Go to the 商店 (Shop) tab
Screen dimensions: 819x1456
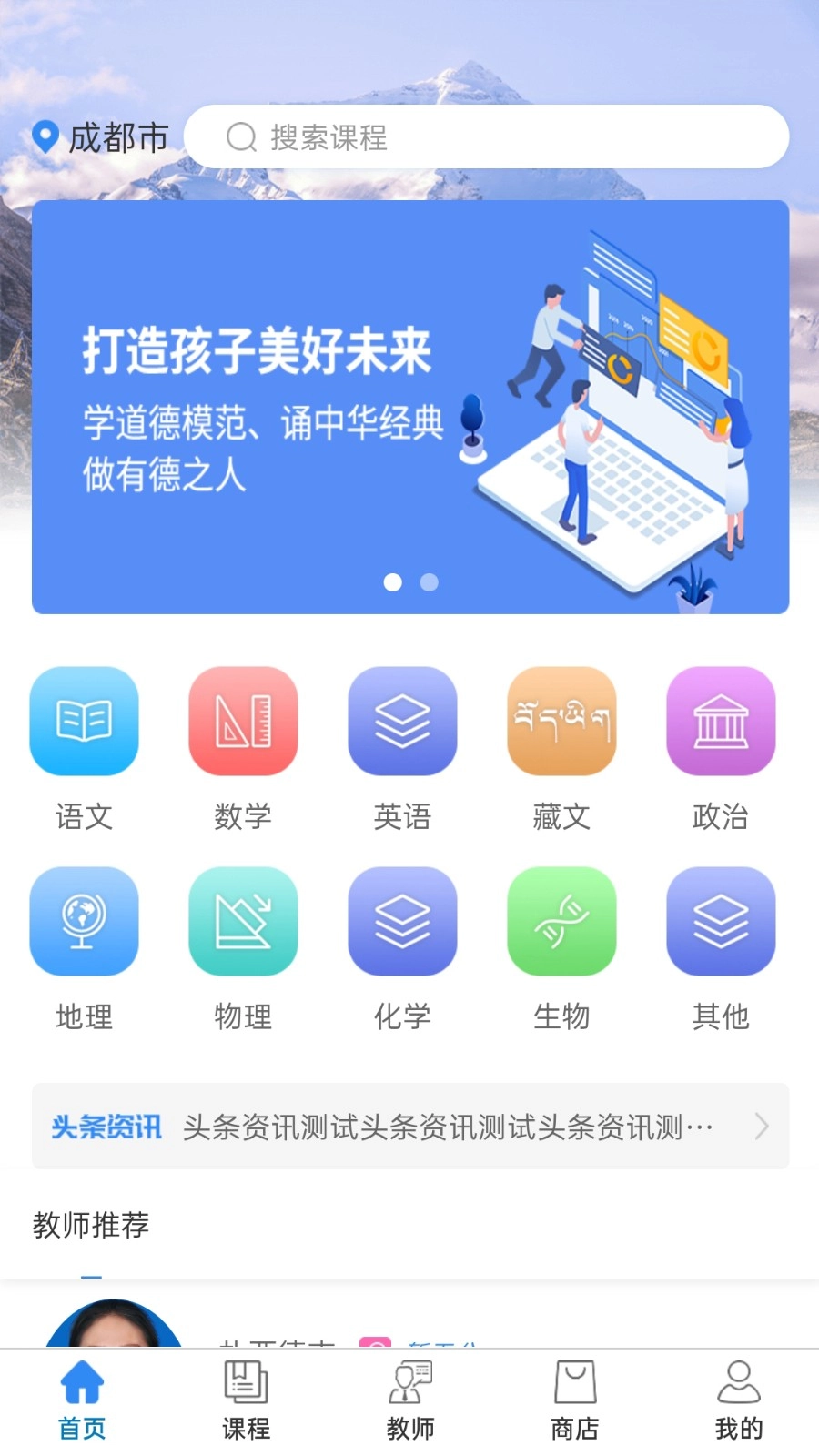[x=573, y=1399]
